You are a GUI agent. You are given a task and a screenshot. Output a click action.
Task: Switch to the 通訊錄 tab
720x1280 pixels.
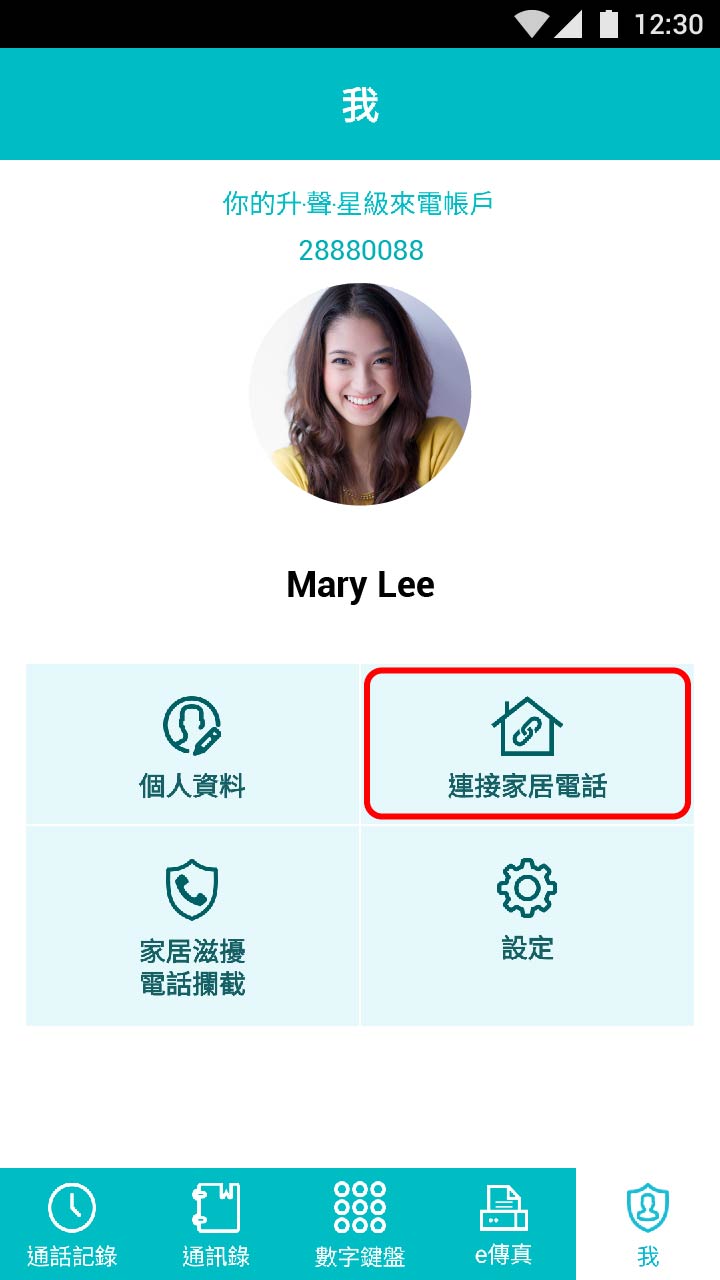[216, 1224]
